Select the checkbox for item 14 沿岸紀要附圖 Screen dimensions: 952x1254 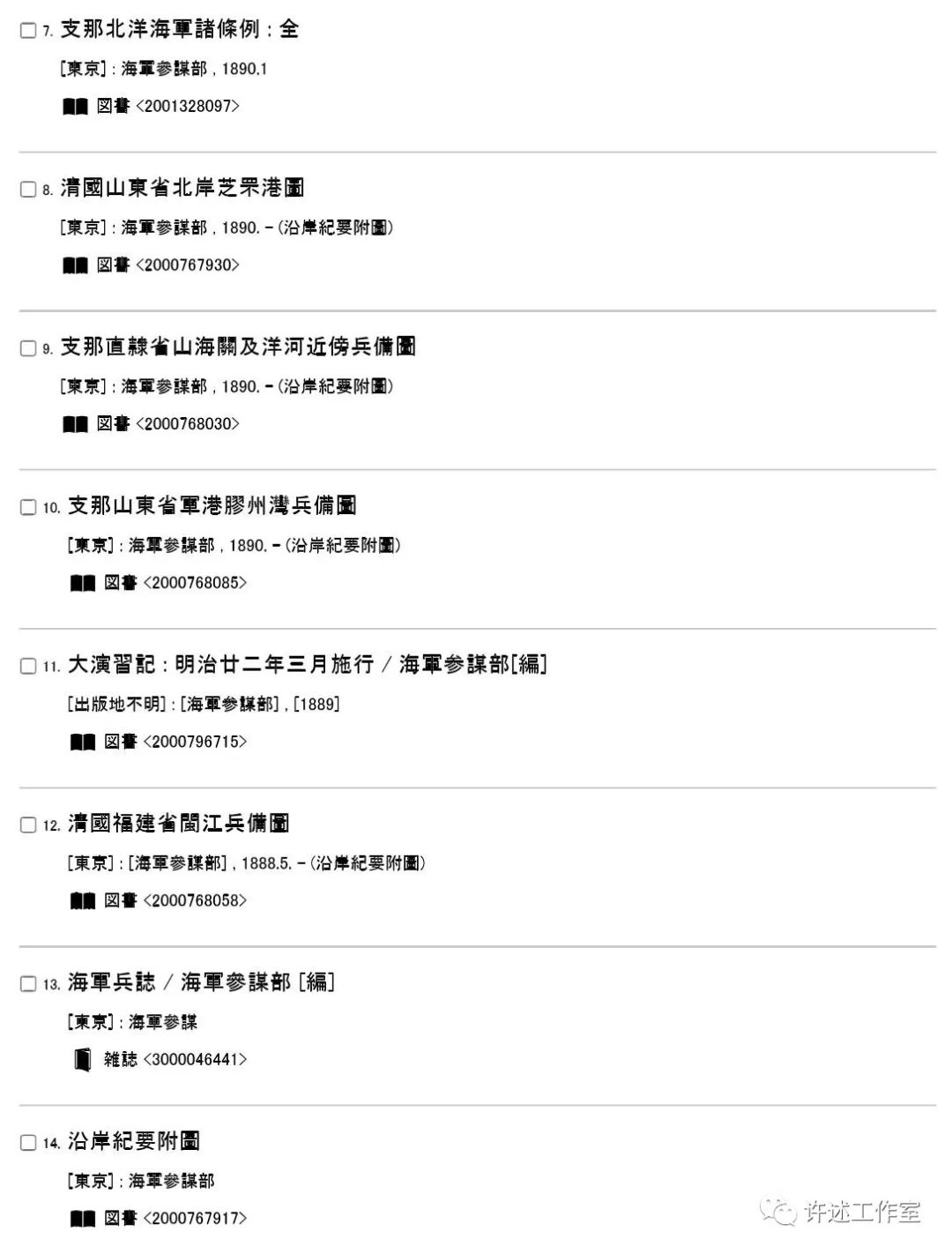(x=28, y=1142)
